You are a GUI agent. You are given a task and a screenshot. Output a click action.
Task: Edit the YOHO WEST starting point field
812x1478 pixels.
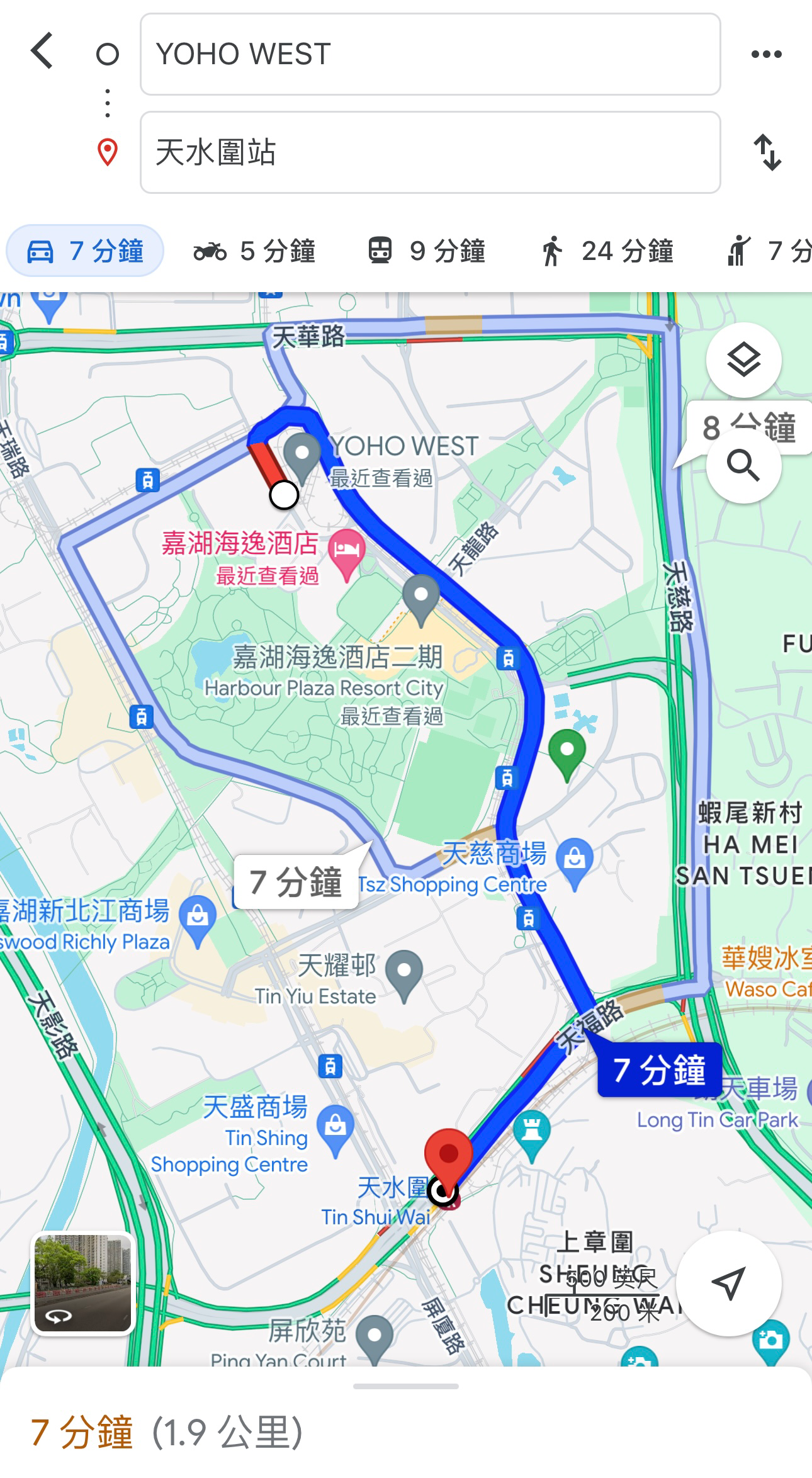pyautogui.click(x=431, y=54)
